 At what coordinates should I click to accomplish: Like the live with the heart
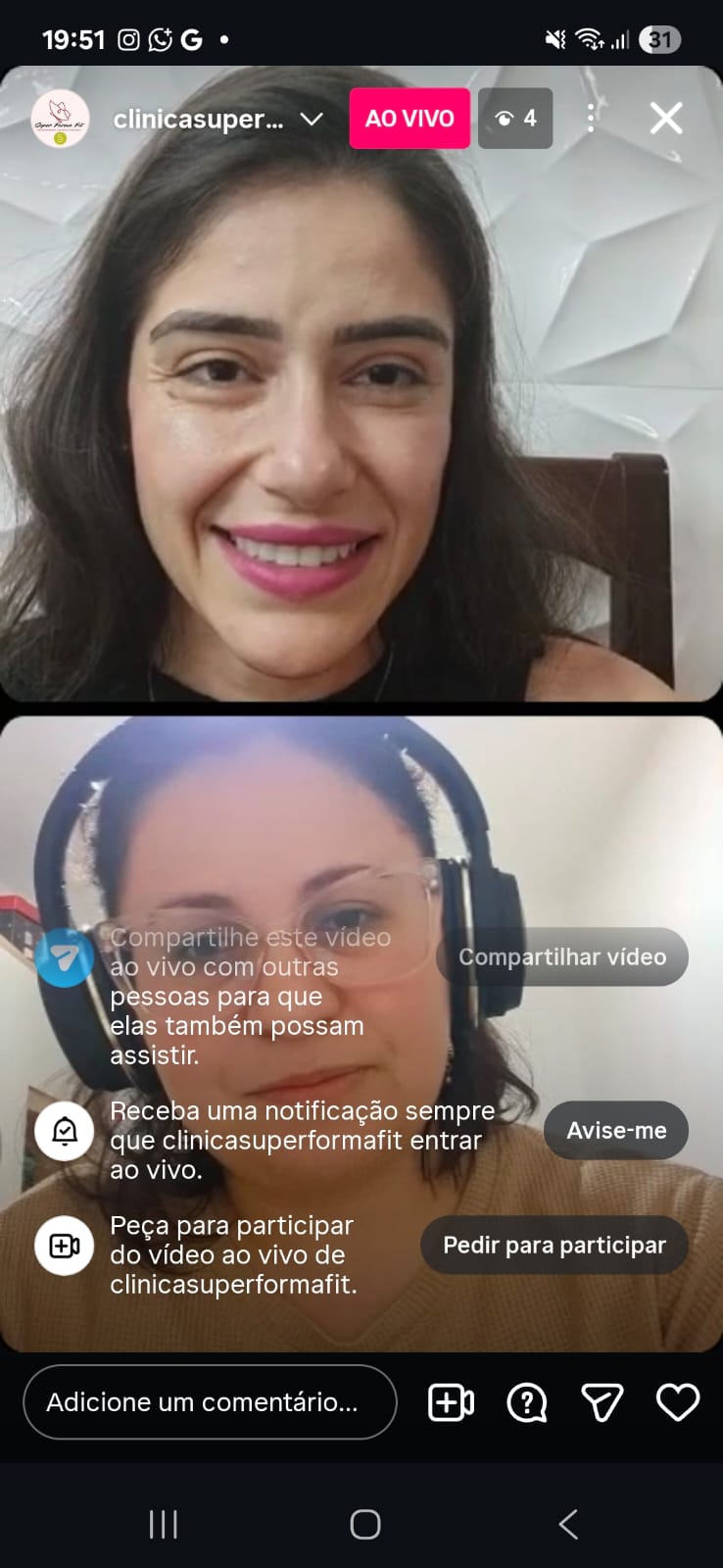pyautogui.click(x=677, y=1402)
